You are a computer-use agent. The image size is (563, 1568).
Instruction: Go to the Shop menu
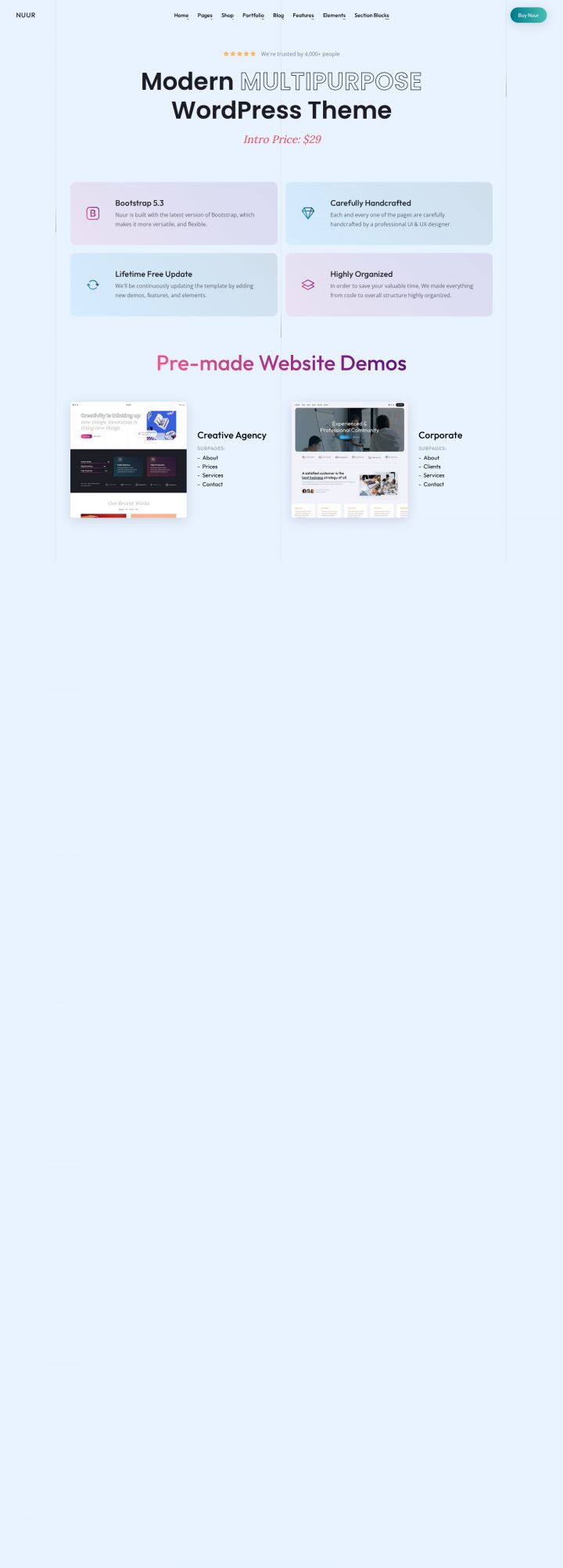coord(228,16)
